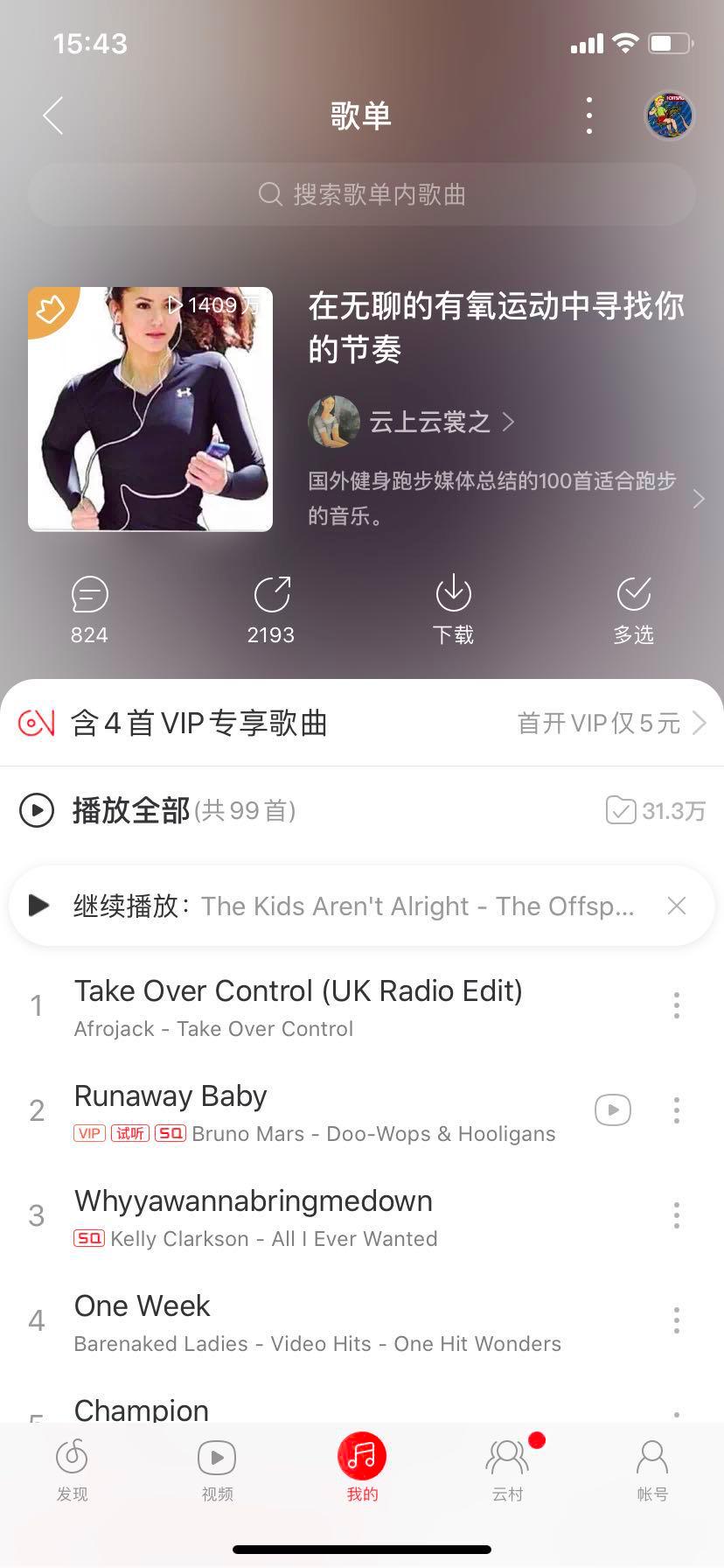This screenshot has height=1568, width=724.
Task: Go back using the back arrow
Action: (52, 115)
